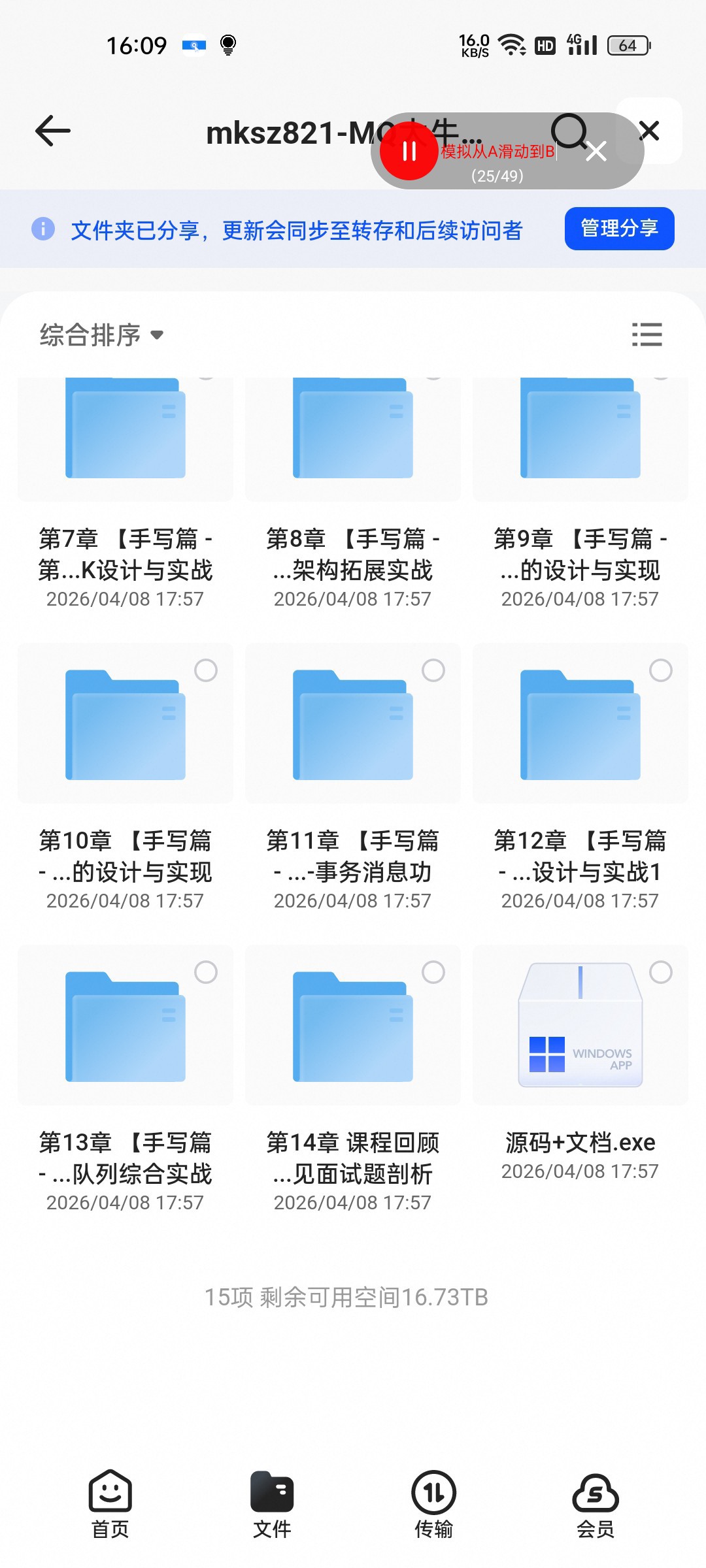
Task: Pause the floating swipe automation overlay
Action: point(409,151)
